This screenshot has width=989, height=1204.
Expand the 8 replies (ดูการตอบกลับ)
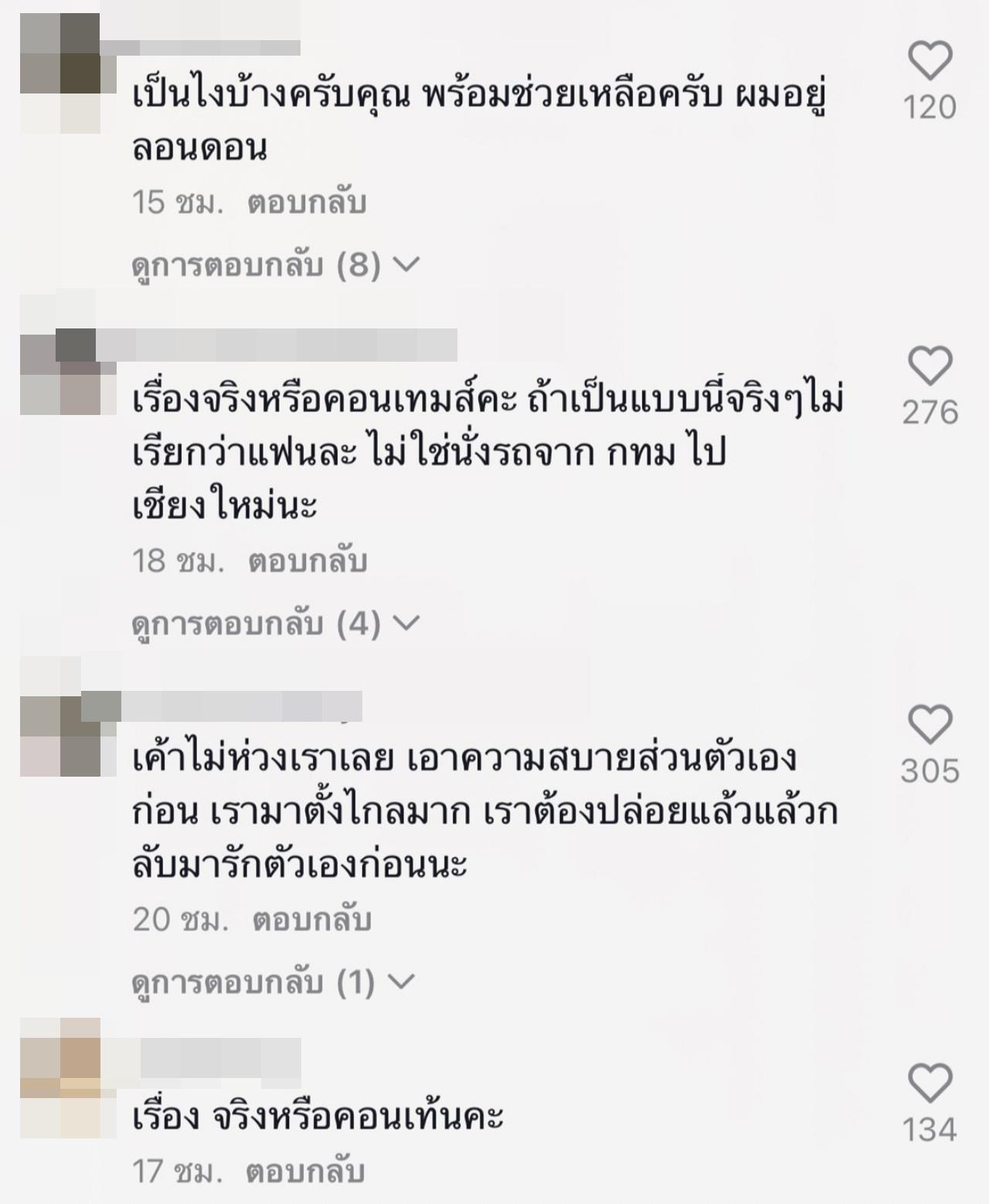(x=274, y=265)
